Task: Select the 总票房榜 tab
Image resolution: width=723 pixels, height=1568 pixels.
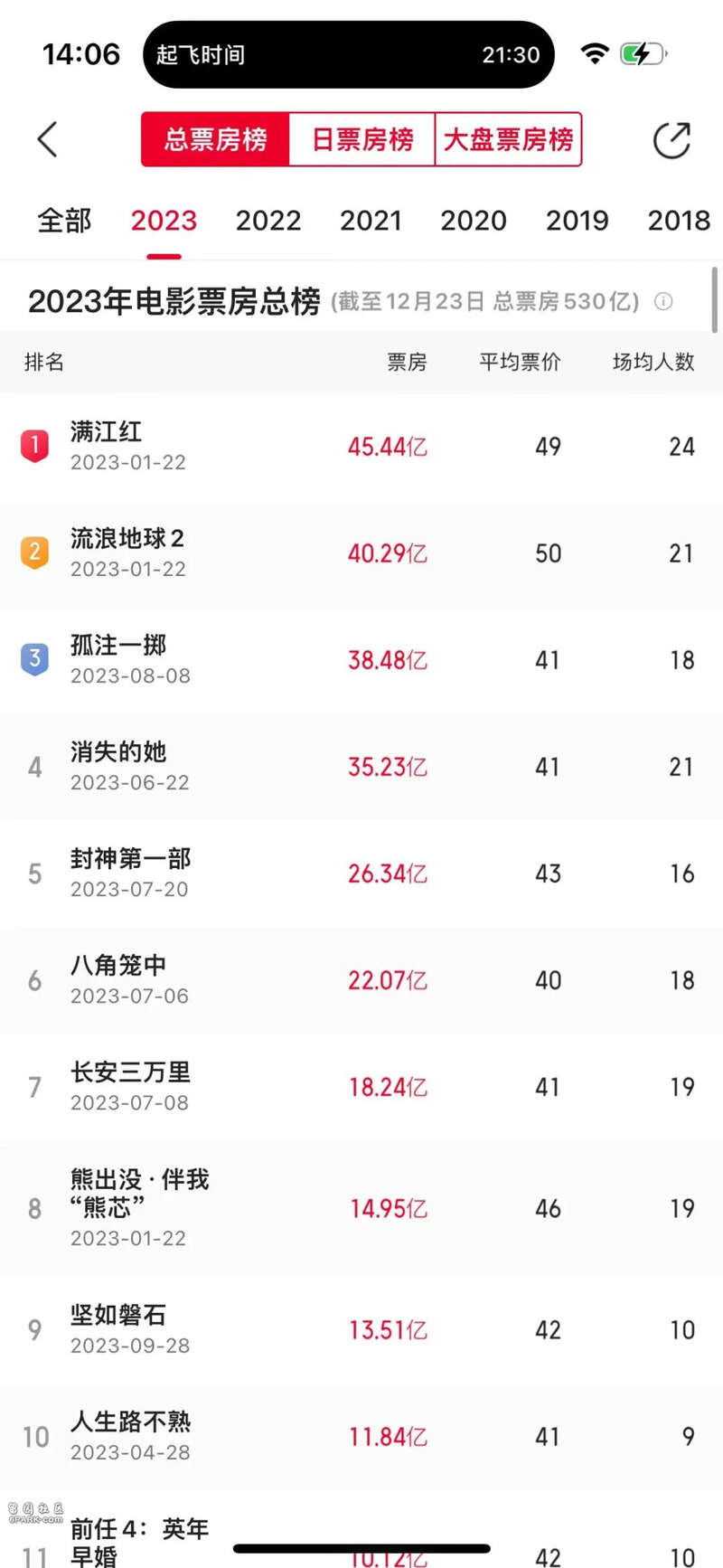Action: (215, 139)
